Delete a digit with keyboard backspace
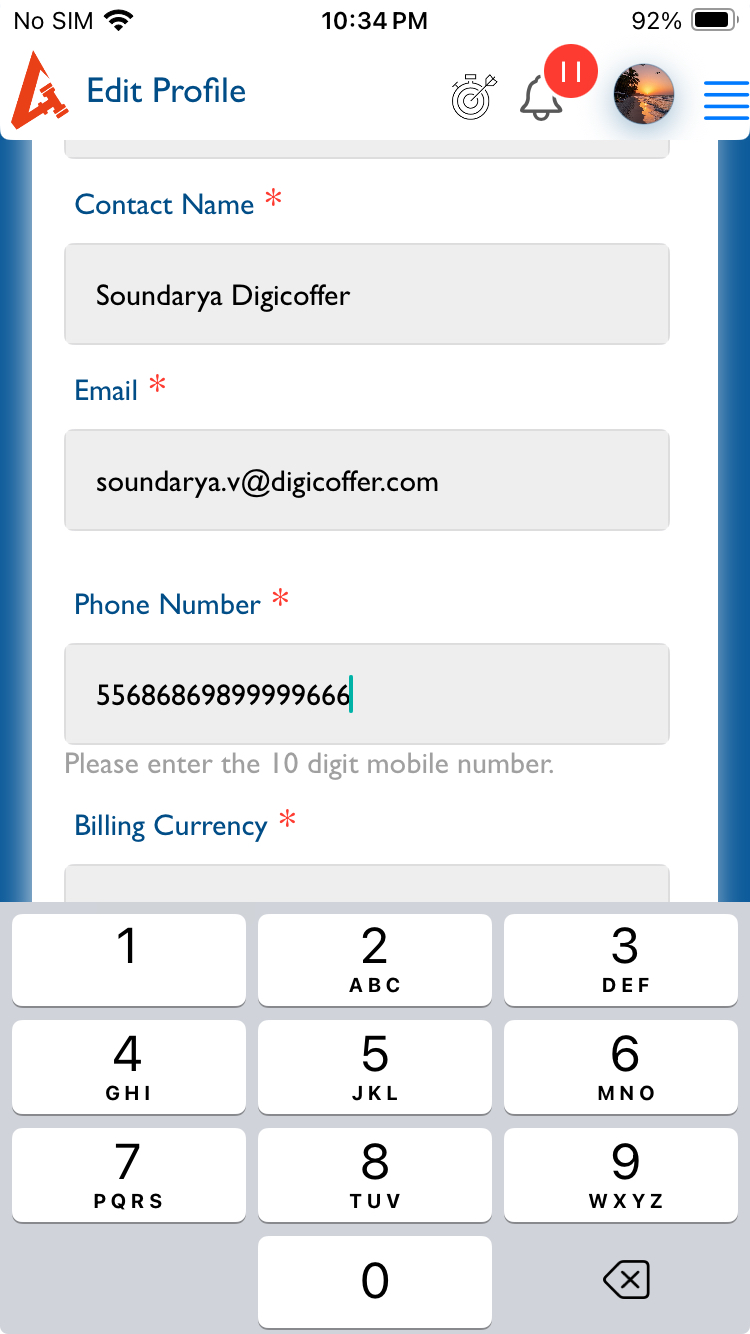Screen dimensions: 750x1334 [627, 1280]
